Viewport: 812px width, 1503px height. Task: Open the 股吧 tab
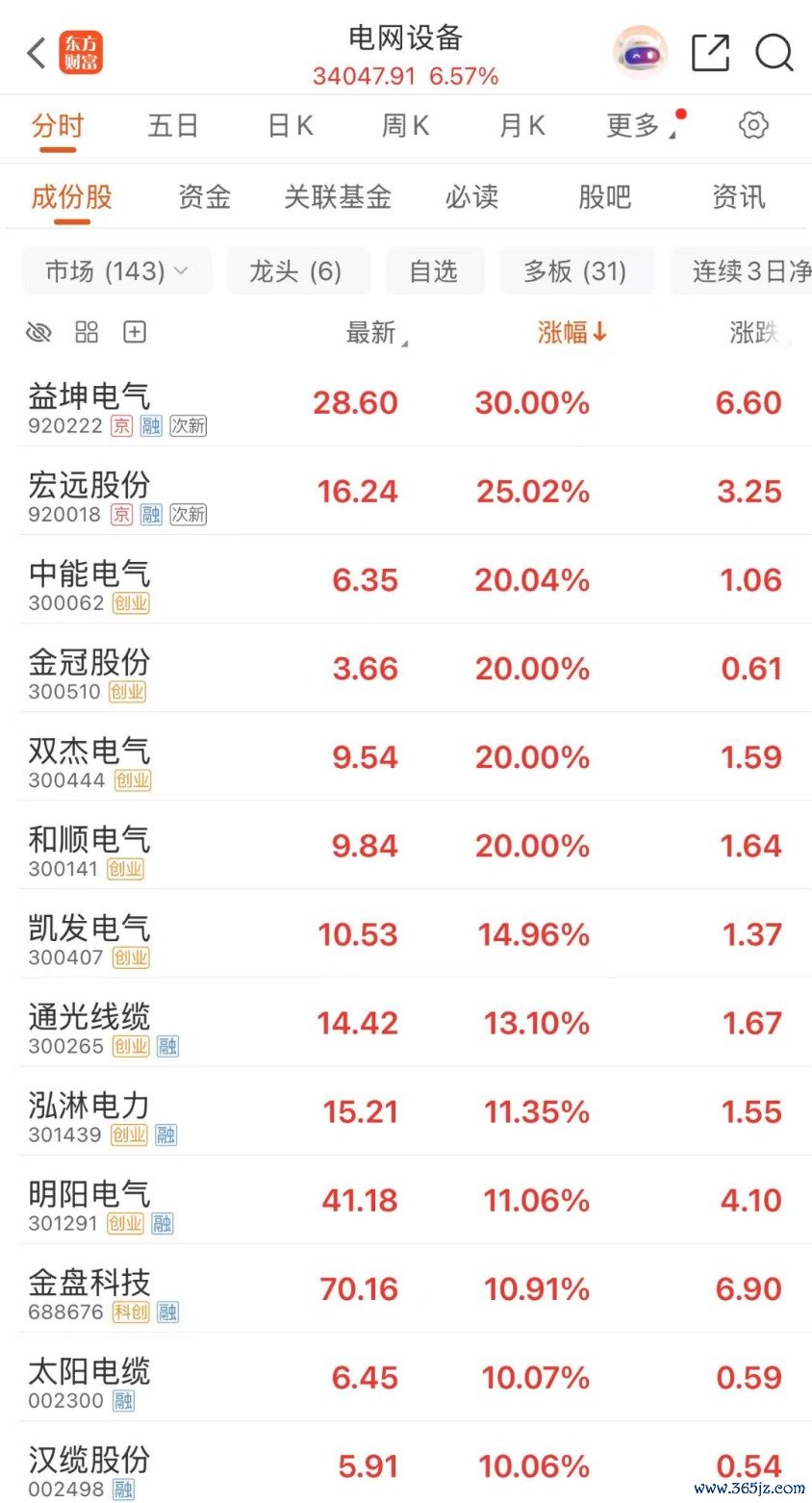(x=604, y=197)
